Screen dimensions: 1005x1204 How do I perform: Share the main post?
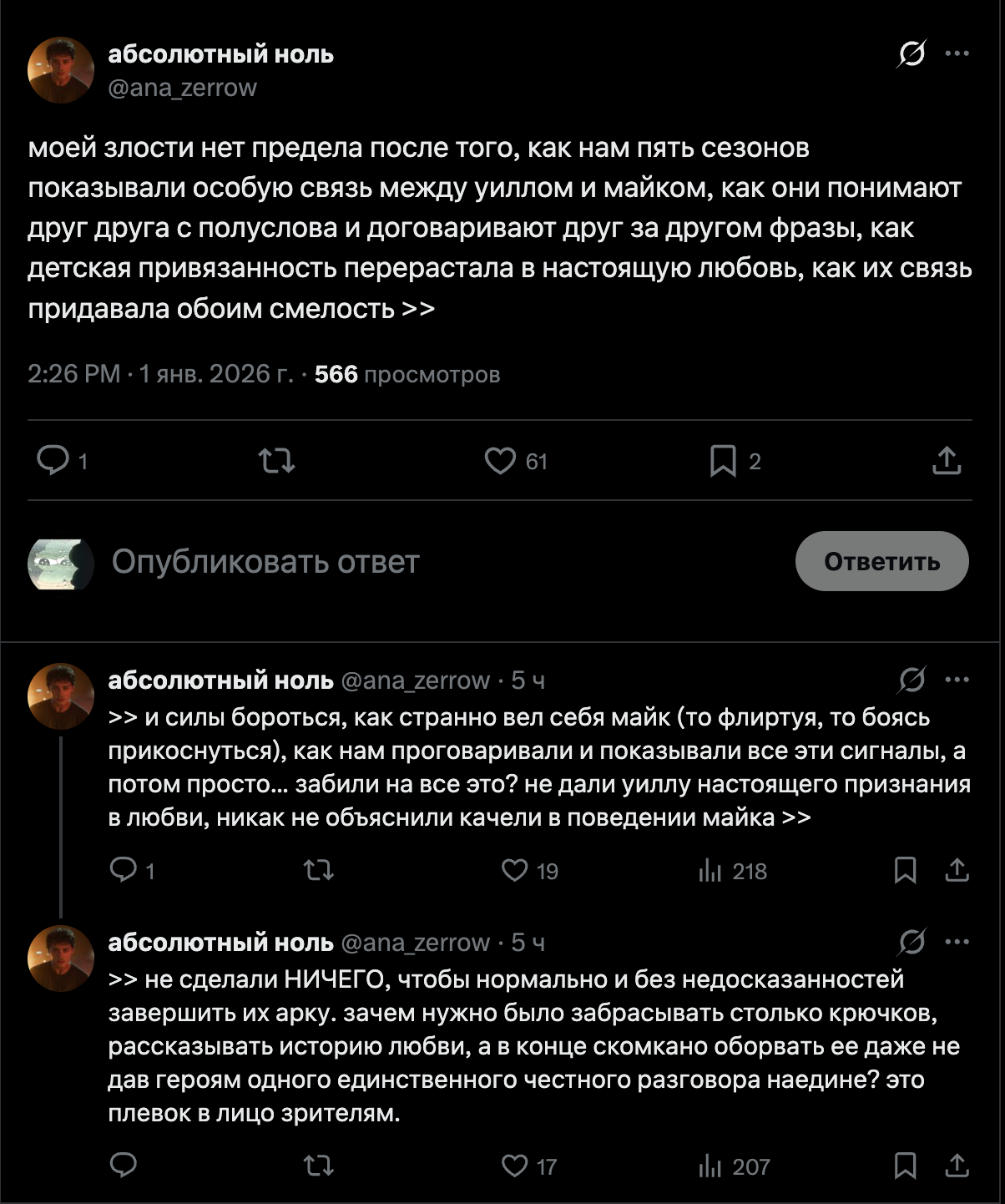tap(947, 461)
